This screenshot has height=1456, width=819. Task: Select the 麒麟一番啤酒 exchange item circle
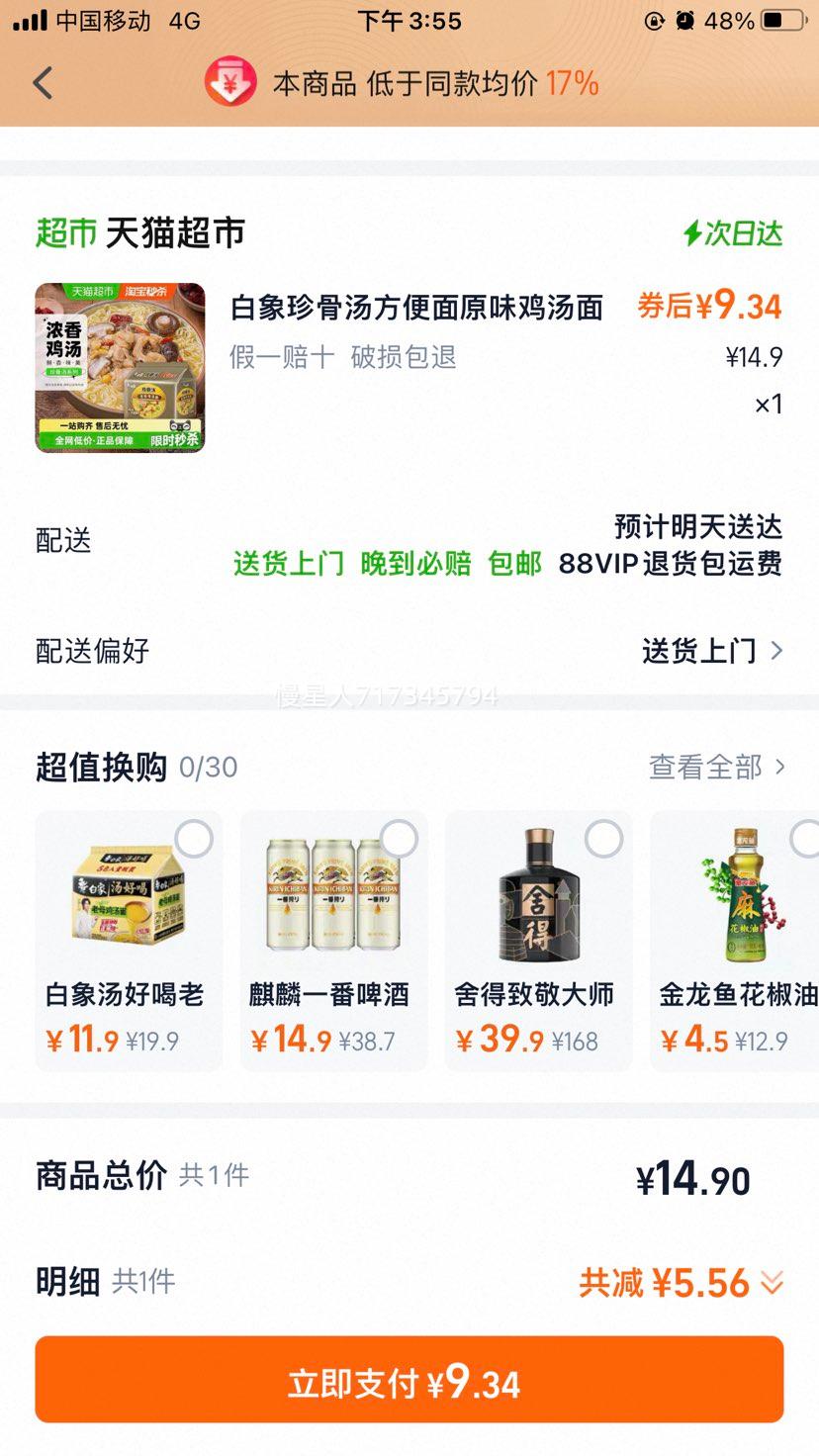400,838
